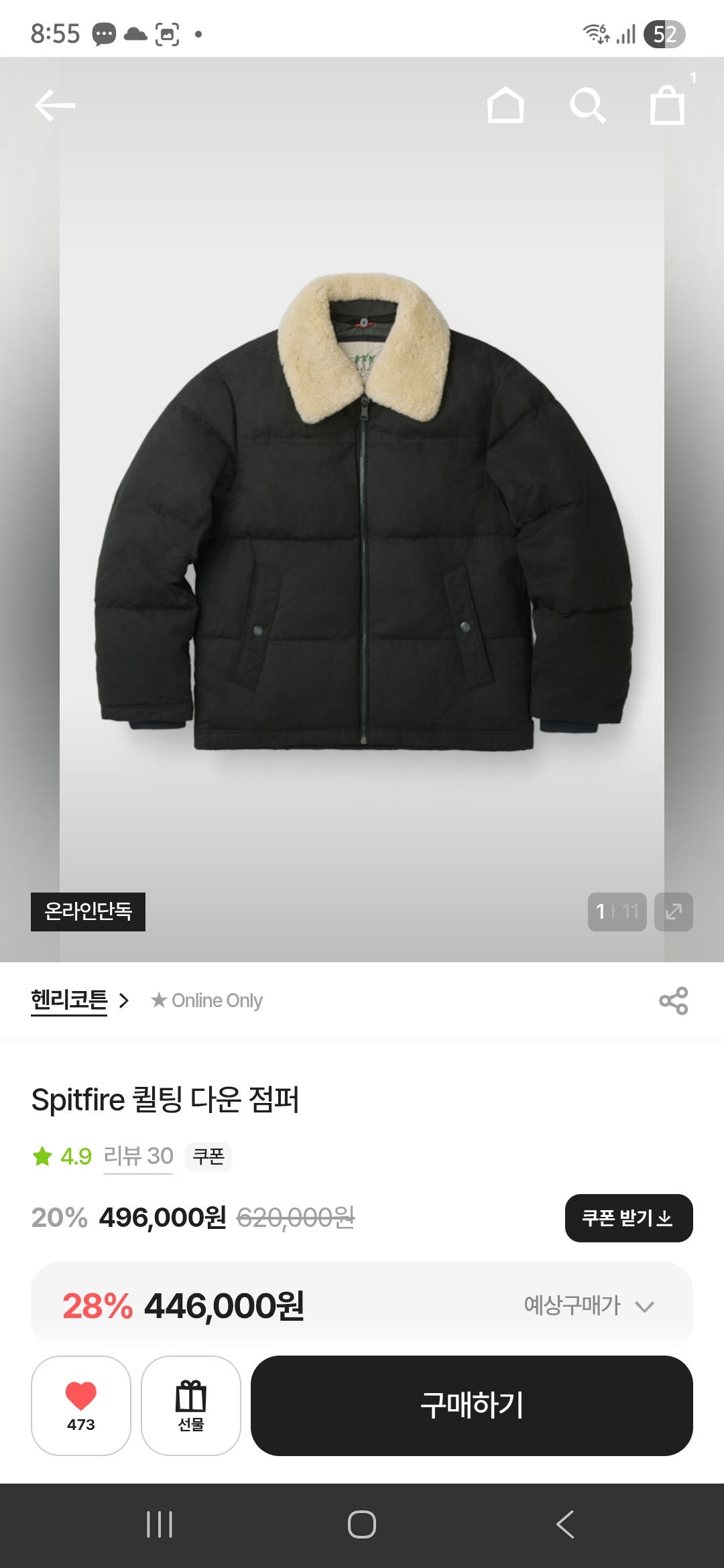Open the 리뷰 30 reviews link
Screen dimensions: 724x1568
(138, 1156)
